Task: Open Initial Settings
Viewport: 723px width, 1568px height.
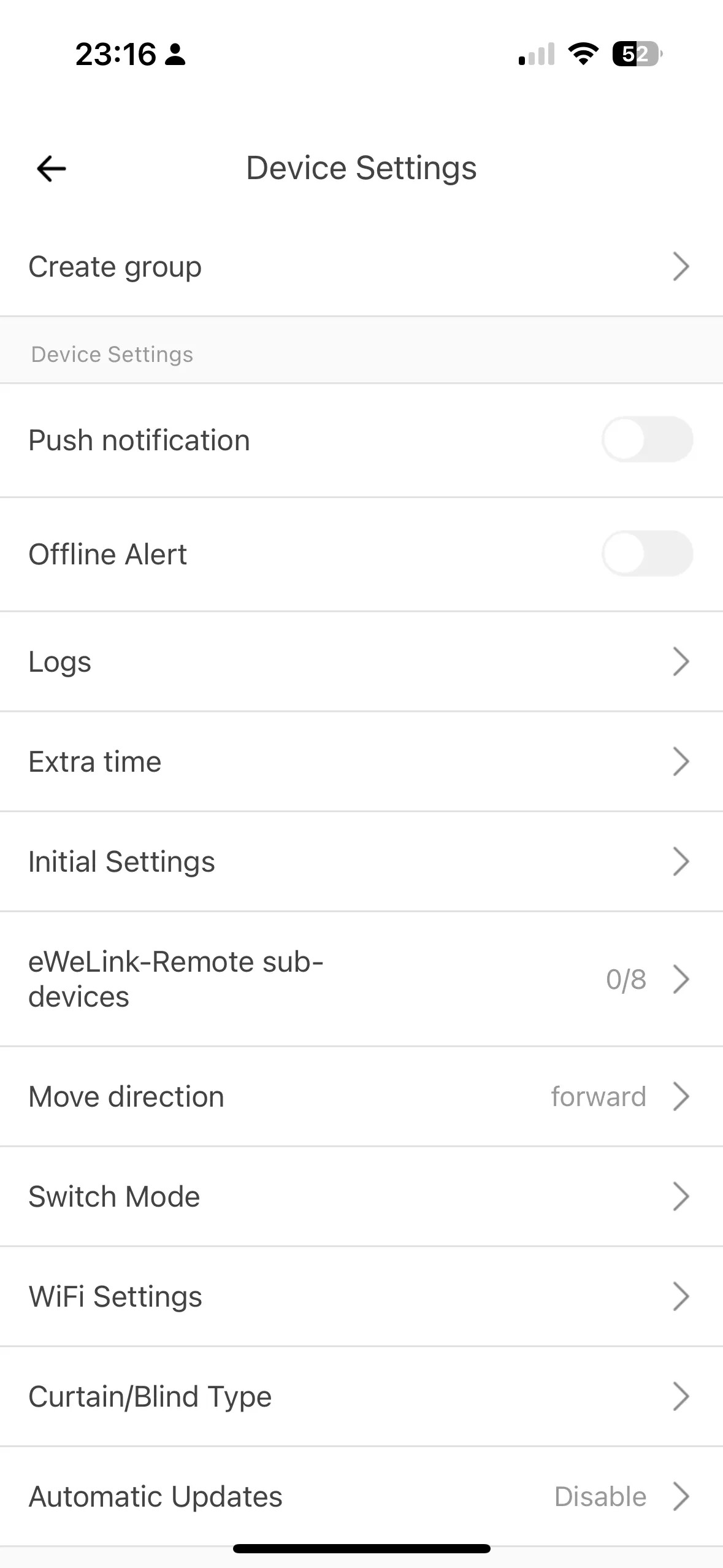Action: coord(361,862)
